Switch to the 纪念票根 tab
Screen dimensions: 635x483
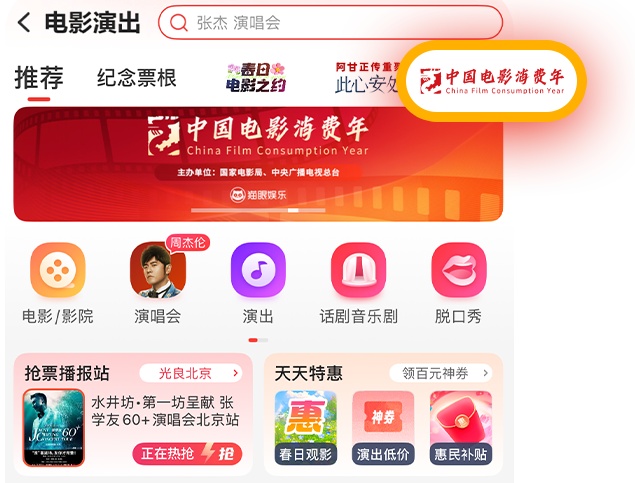click(x=136, y=78)
